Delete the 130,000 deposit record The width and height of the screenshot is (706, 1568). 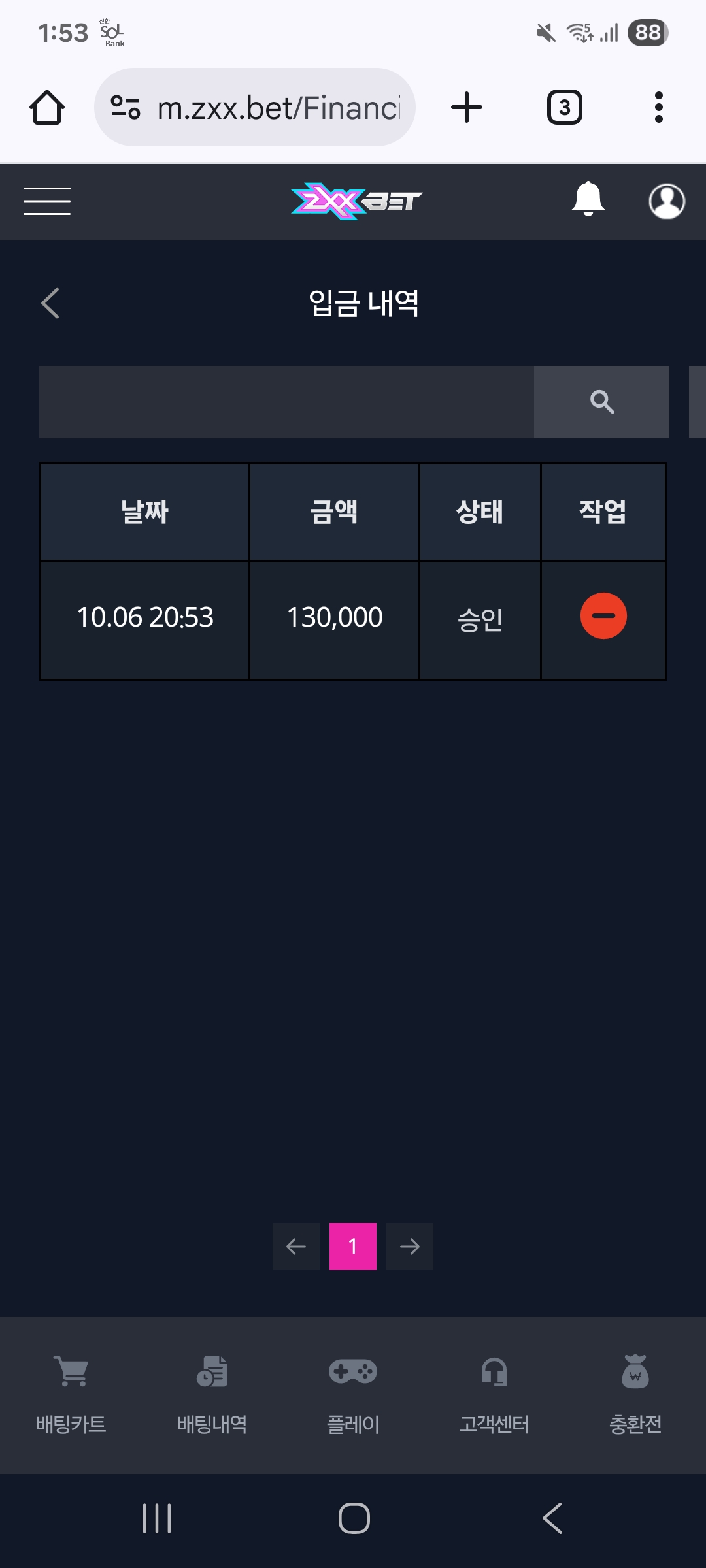[x=603, y=615]
